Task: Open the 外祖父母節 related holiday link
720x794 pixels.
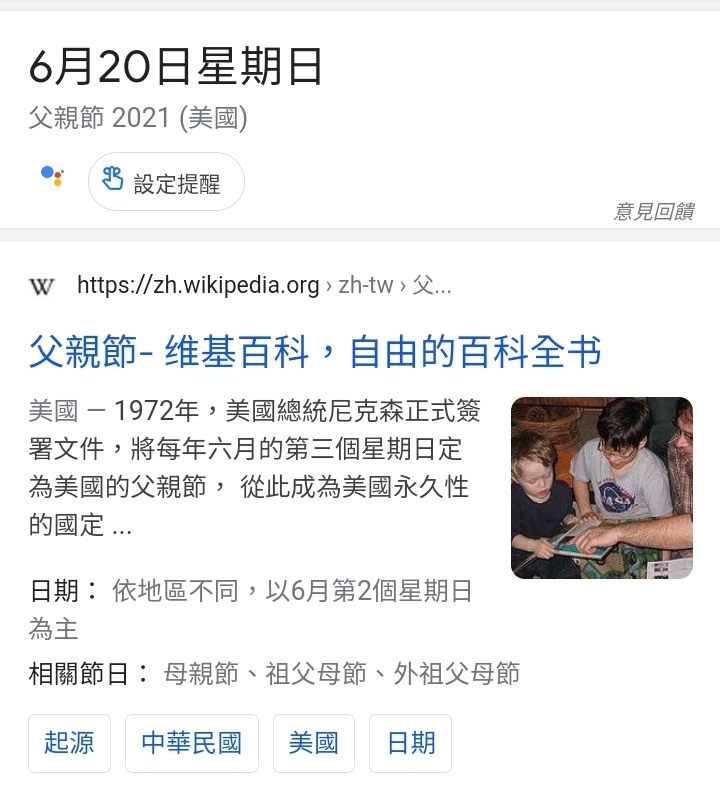Action: 457,674
